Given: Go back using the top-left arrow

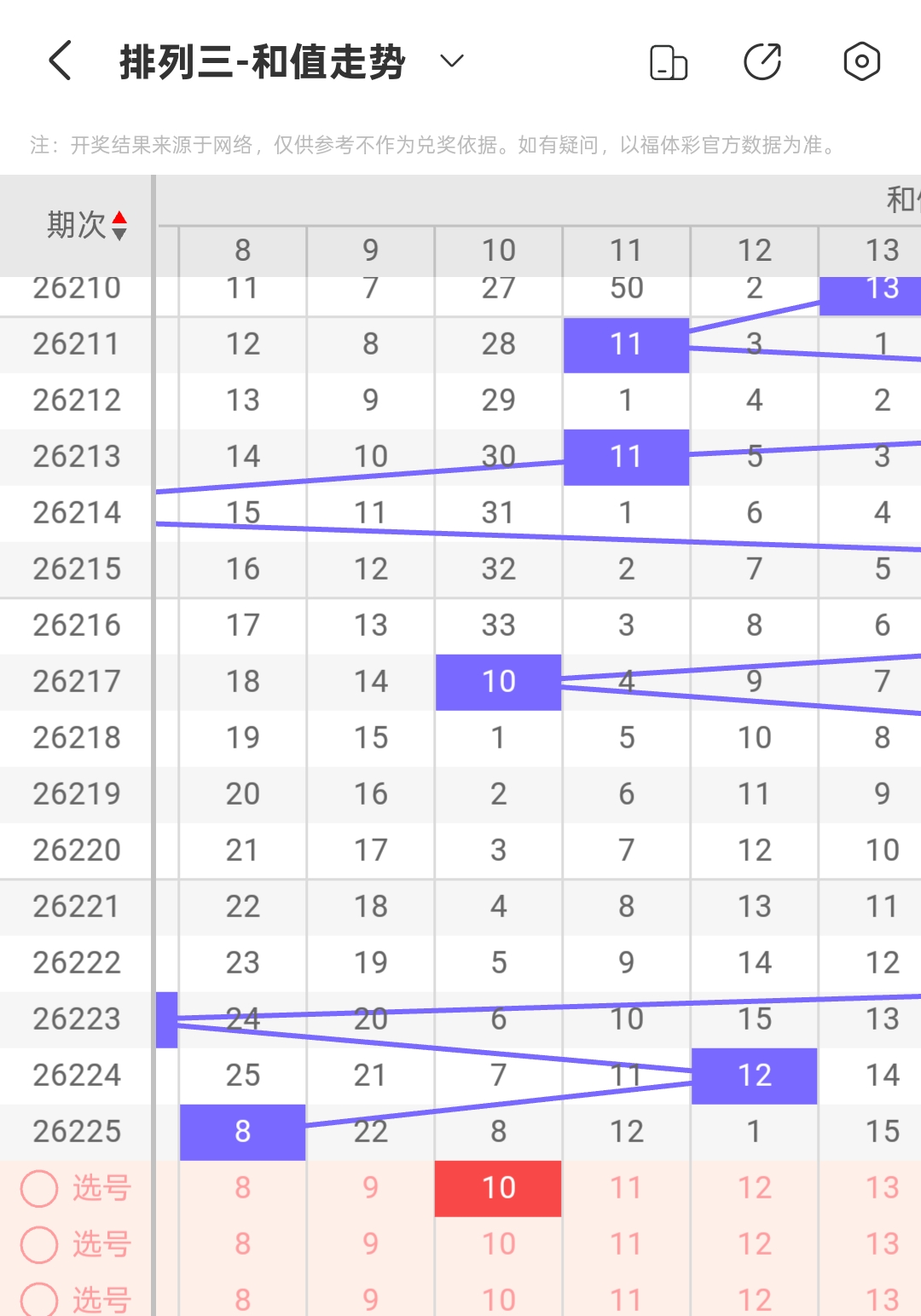Looking at the screenshot, I should coord(60,61).
